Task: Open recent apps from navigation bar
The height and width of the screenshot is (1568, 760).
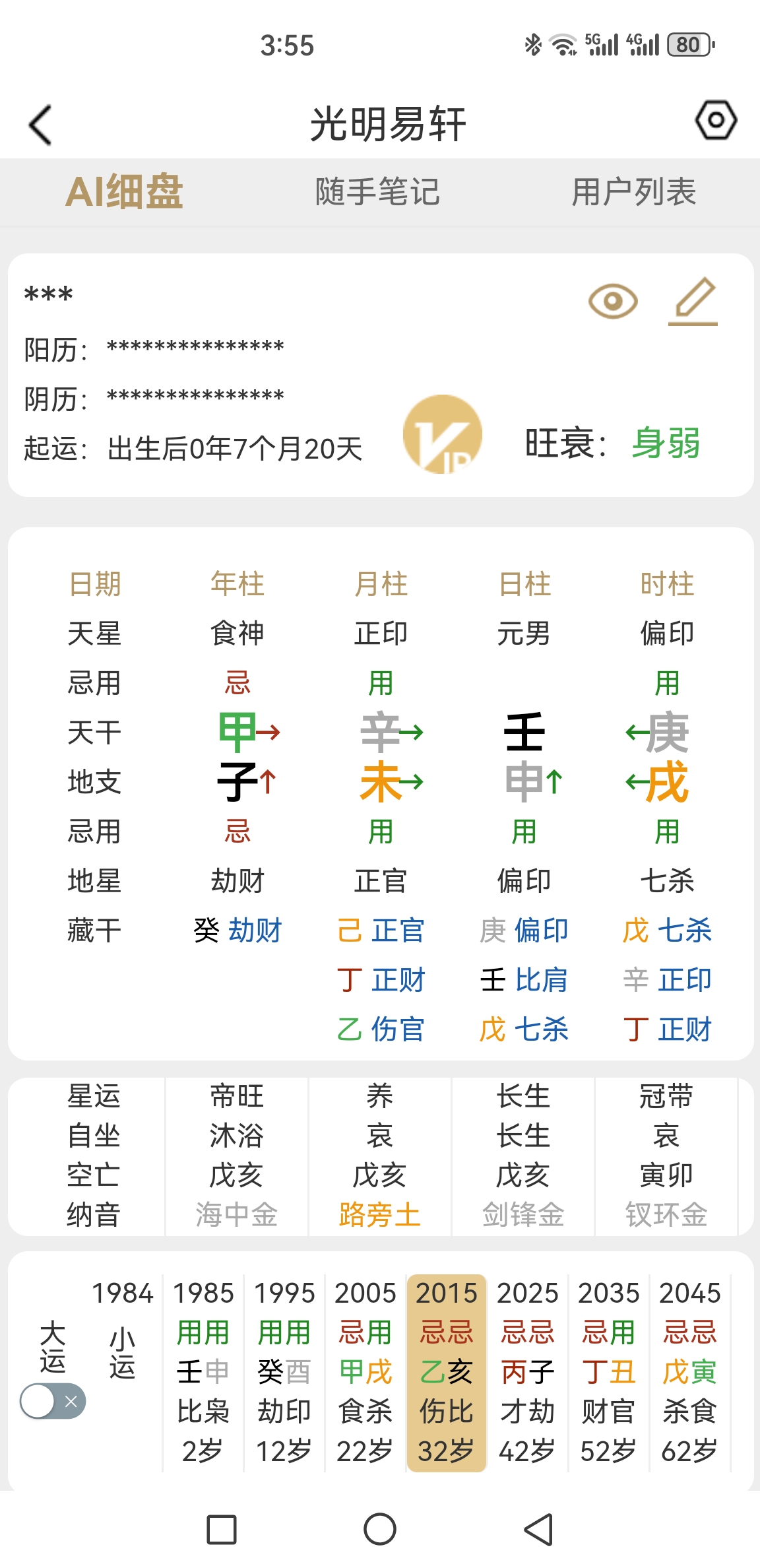Action: (222, 1529)
